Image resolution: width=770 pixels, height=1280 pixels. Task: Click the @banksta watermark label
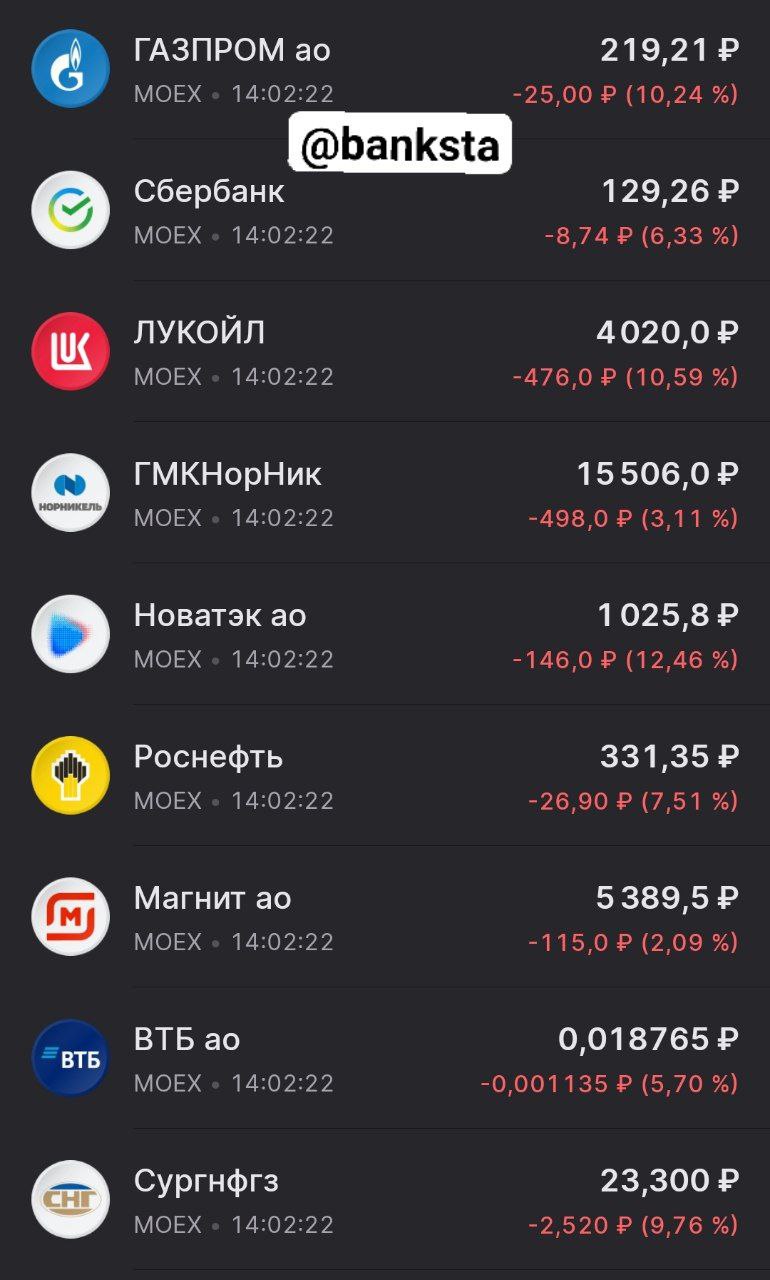(x=400, y=143)
